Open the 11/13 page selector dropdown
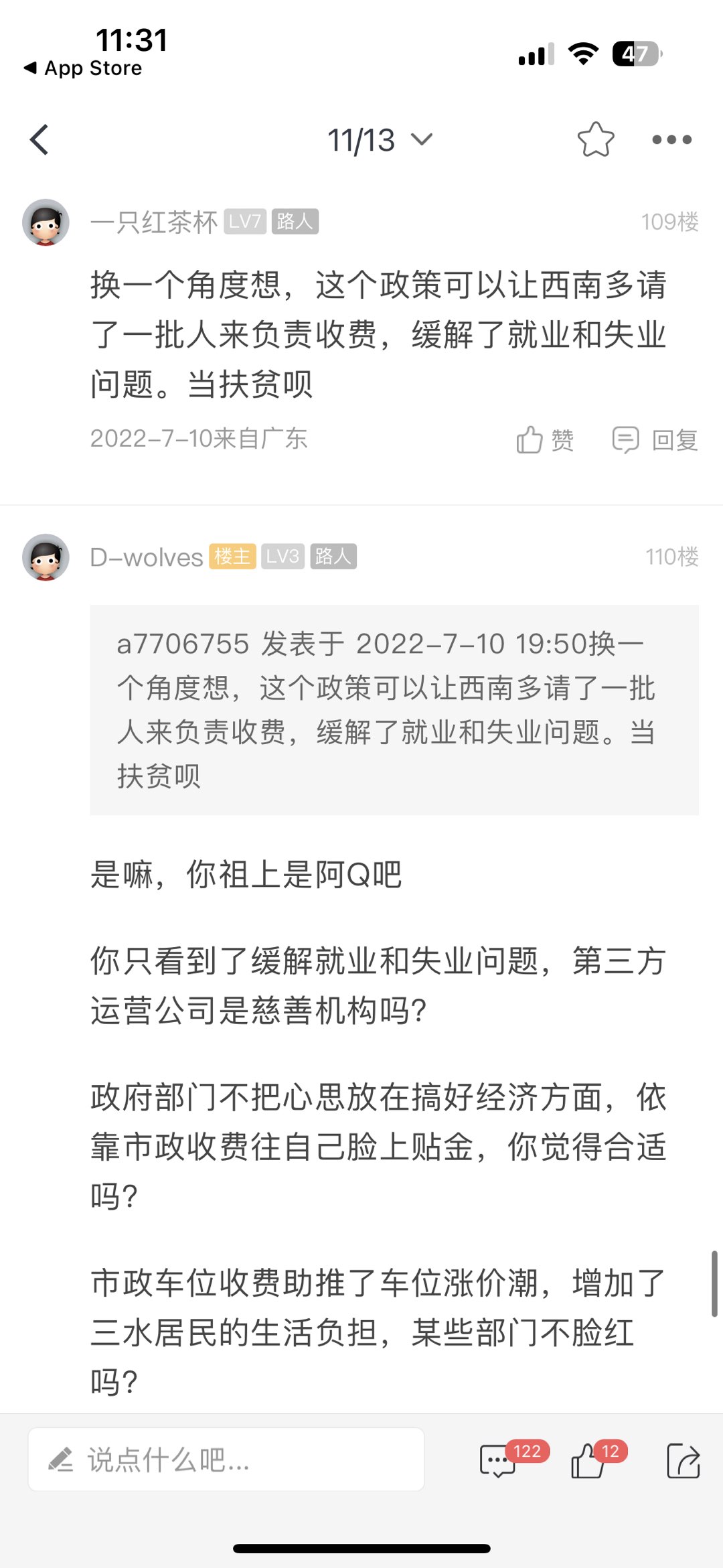Viewport: 723px width, 1568px height. [379, 141]
